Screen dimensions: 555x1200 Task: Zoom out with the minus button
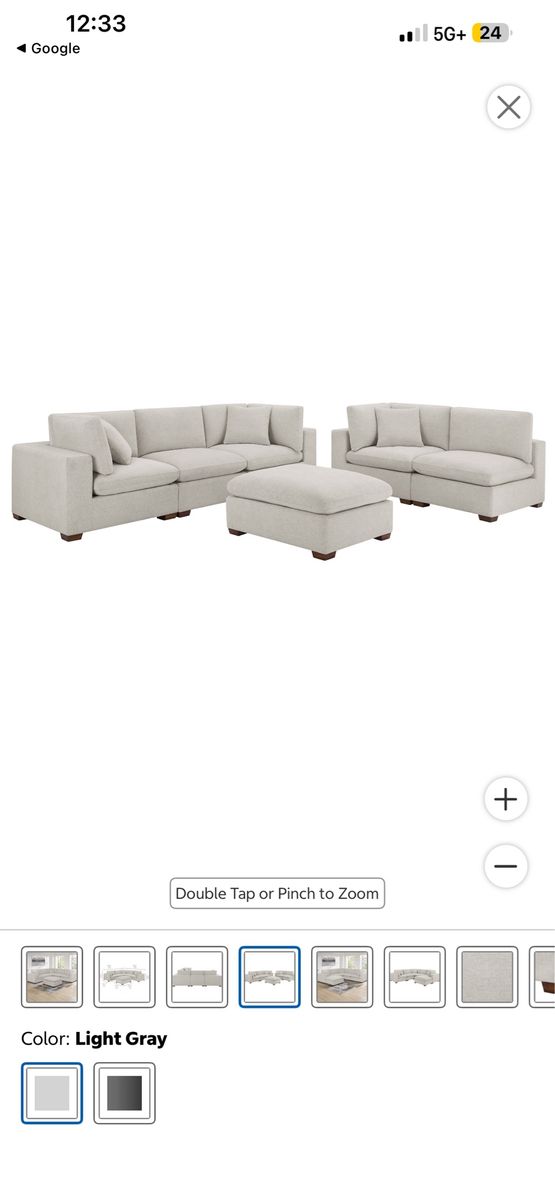(506, 866)
